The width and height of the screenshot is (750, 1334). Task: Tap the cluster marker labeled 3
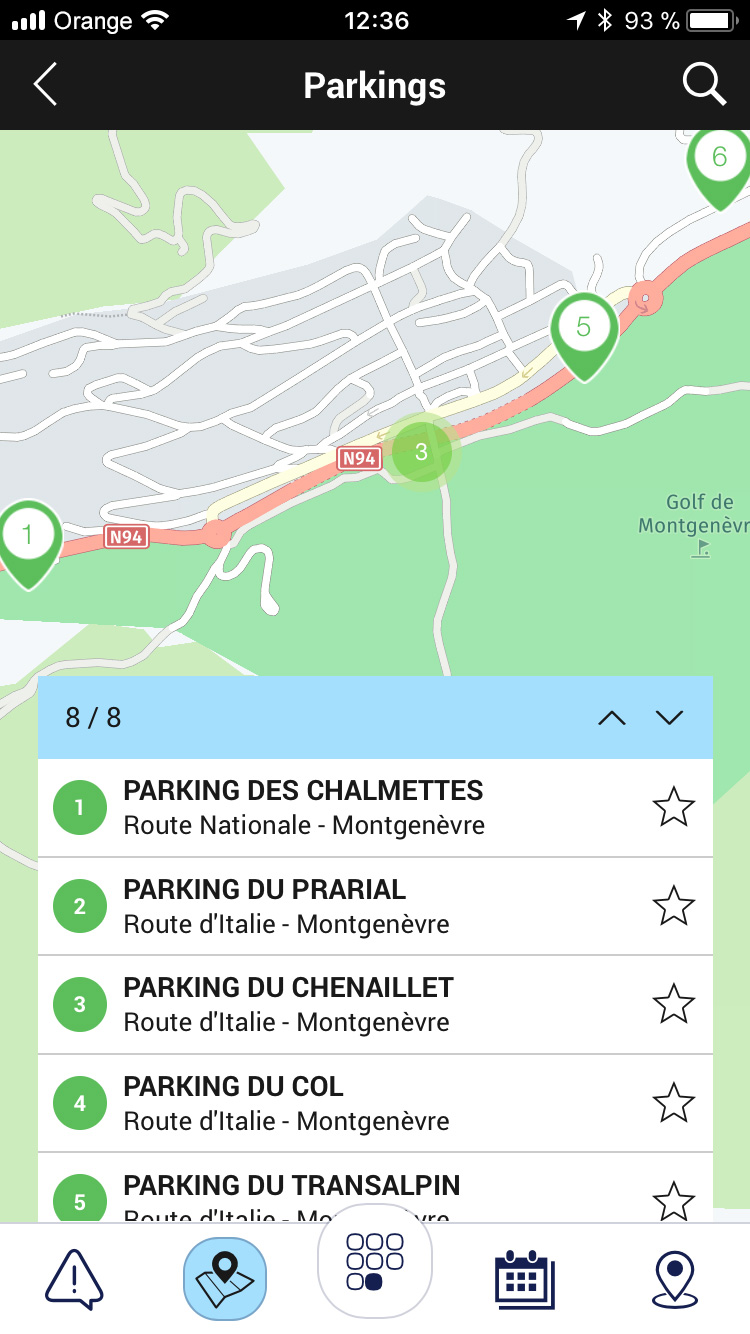coord(421,451)
